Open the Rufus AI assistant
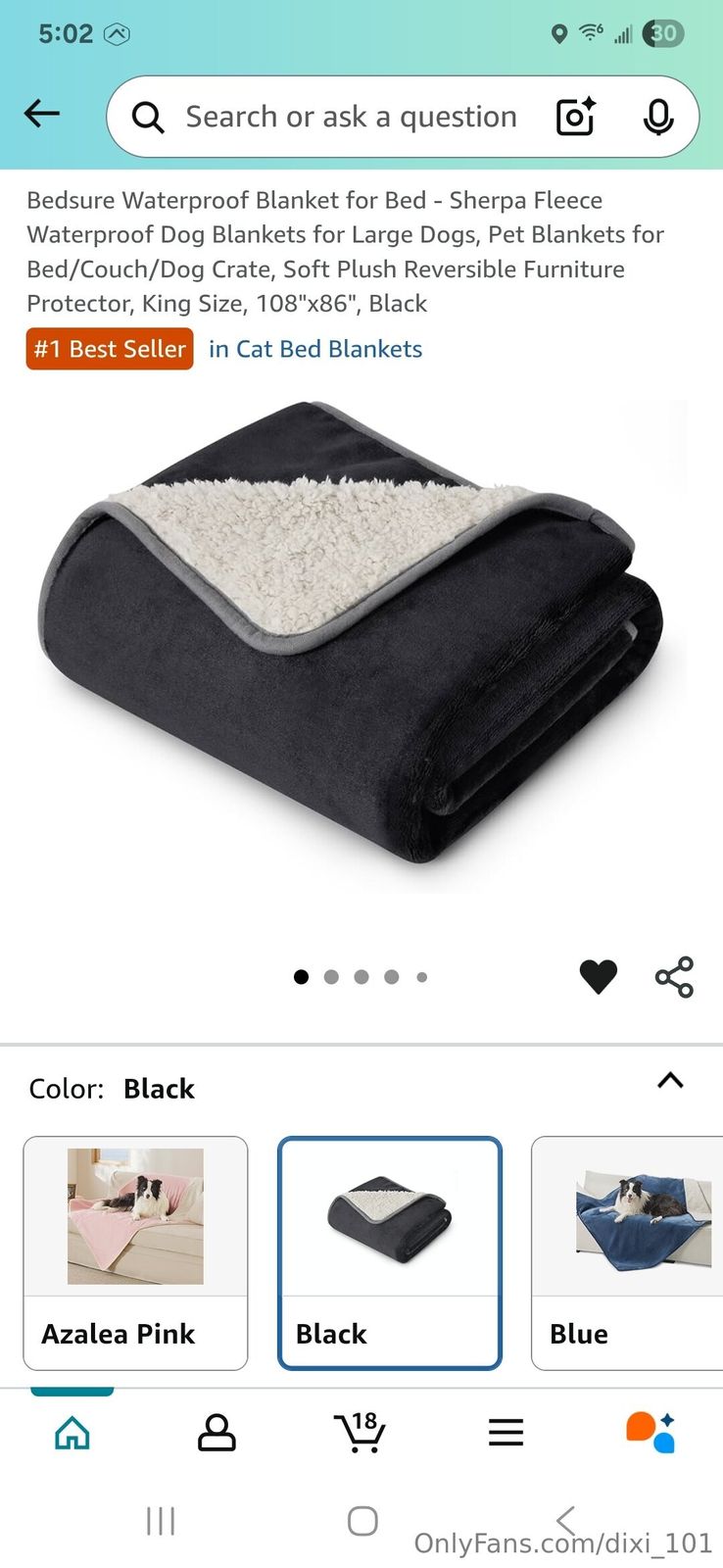Viewport: 723px width, 1568px height. click(651, 1433)
